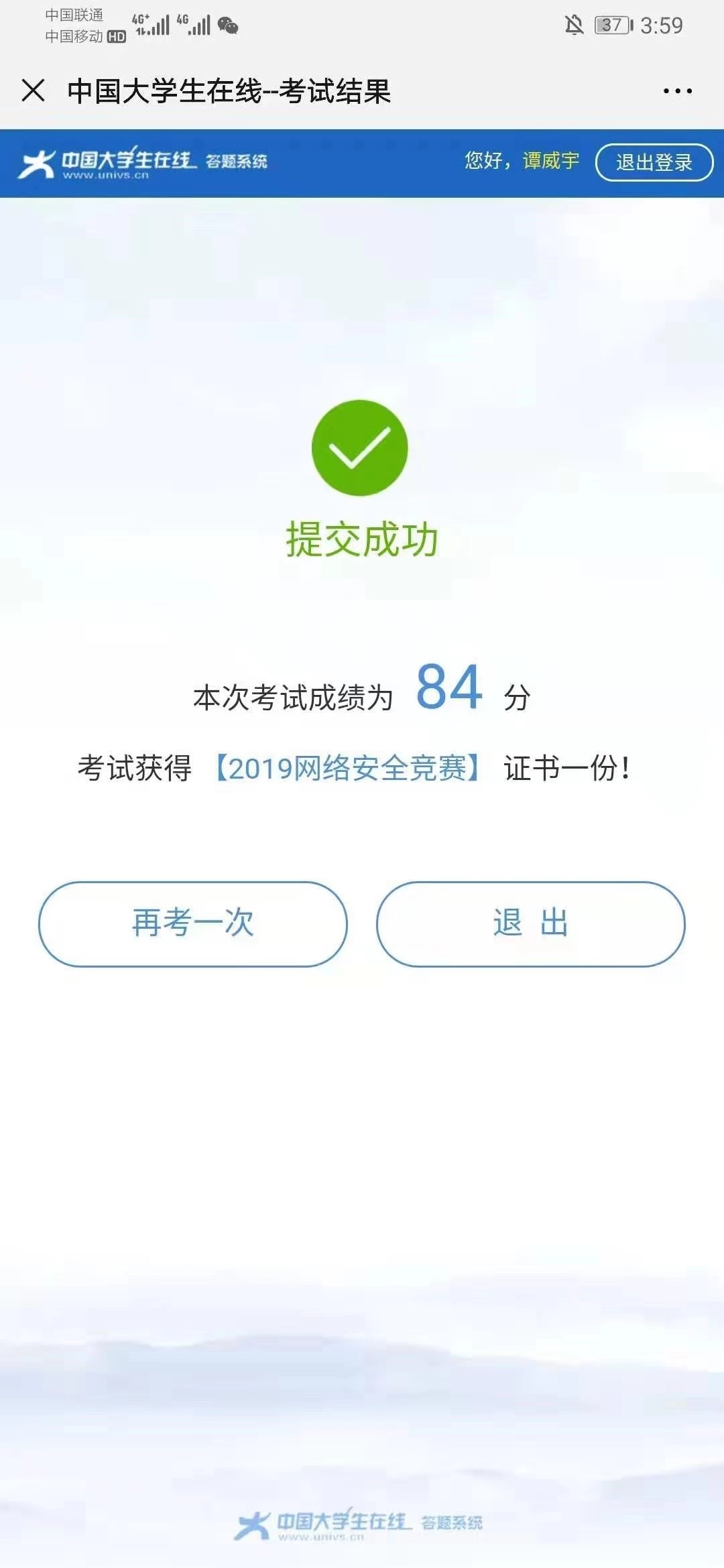Open the 2019网络安全竞赛 certificate link
Viewport: 724px width, 1568px height.
pyautogui.click(x=347, y=768)
